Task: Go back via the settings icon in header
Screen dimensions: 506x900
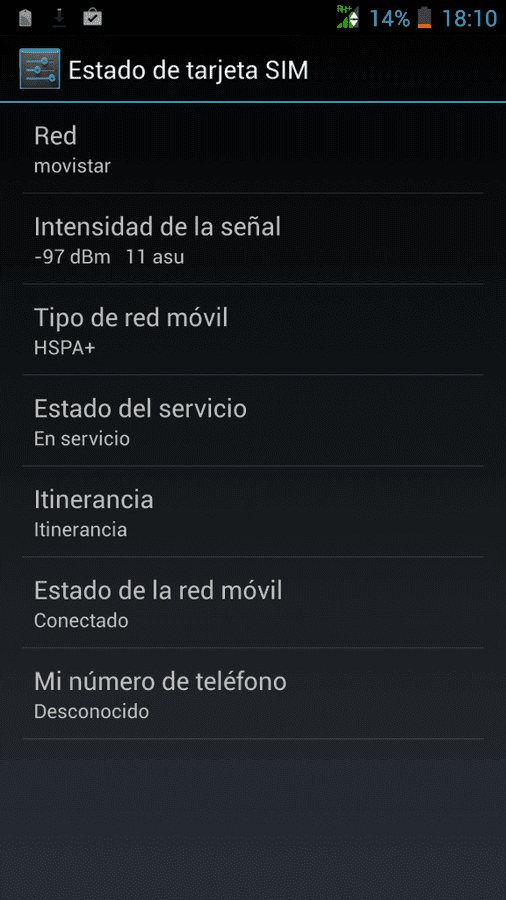Action: [40, 69]
